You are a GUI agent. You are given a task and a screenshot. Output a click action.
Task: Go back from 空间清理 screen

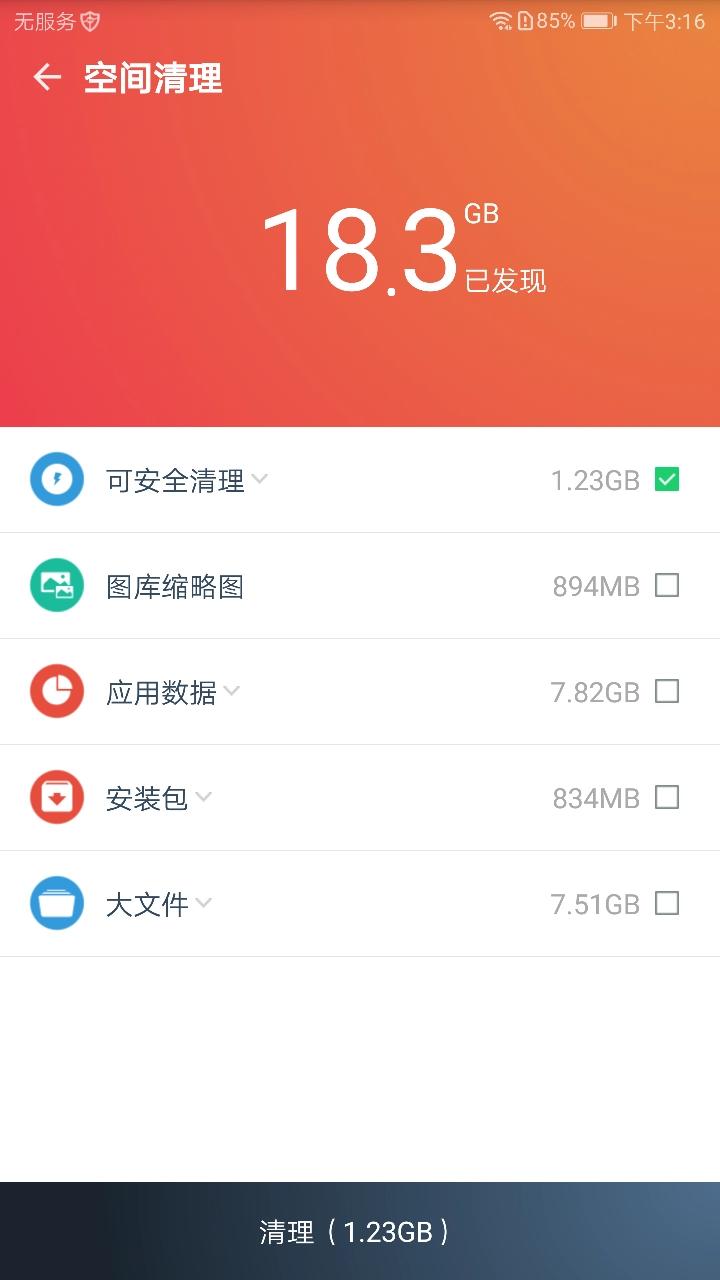coord(47,78)
